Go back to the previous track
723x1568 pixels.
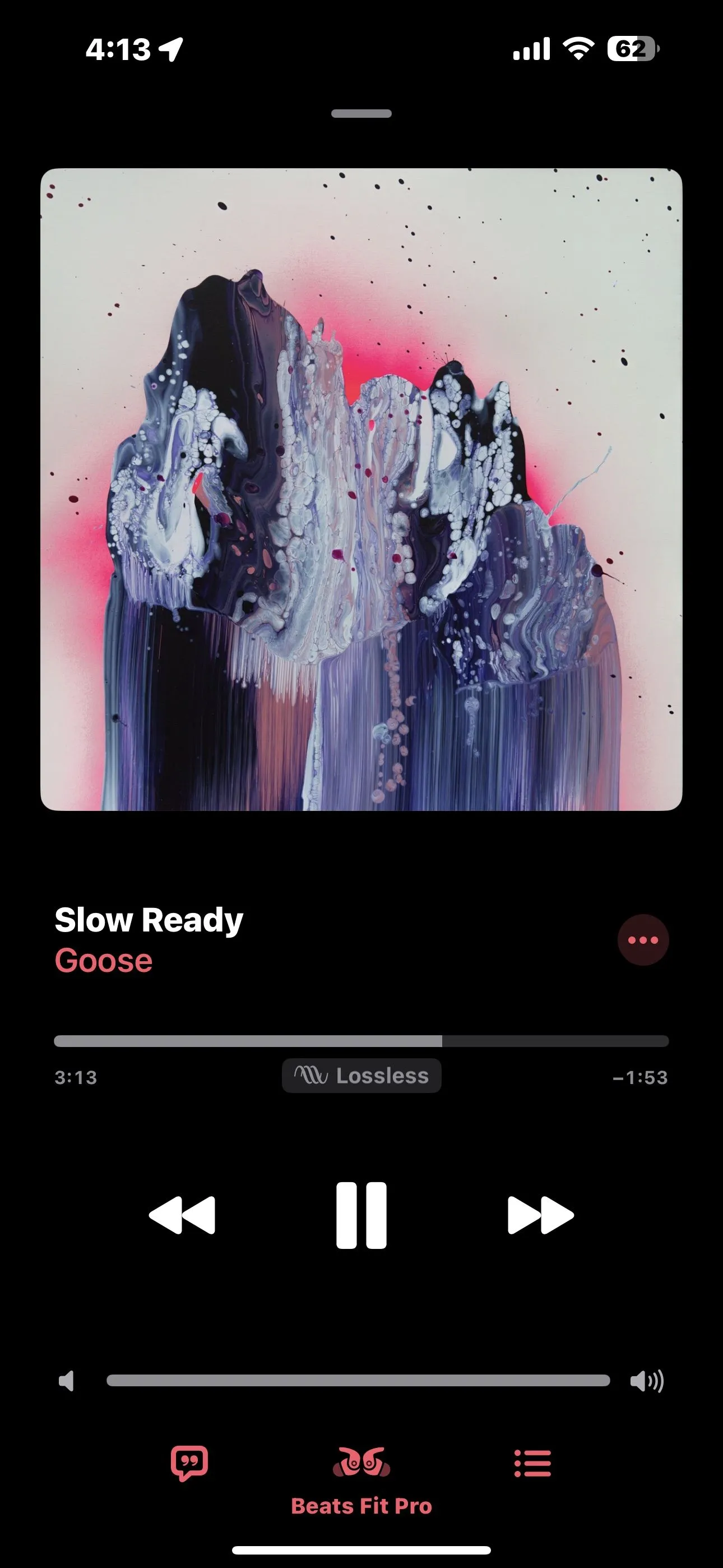coord(182,1215)
